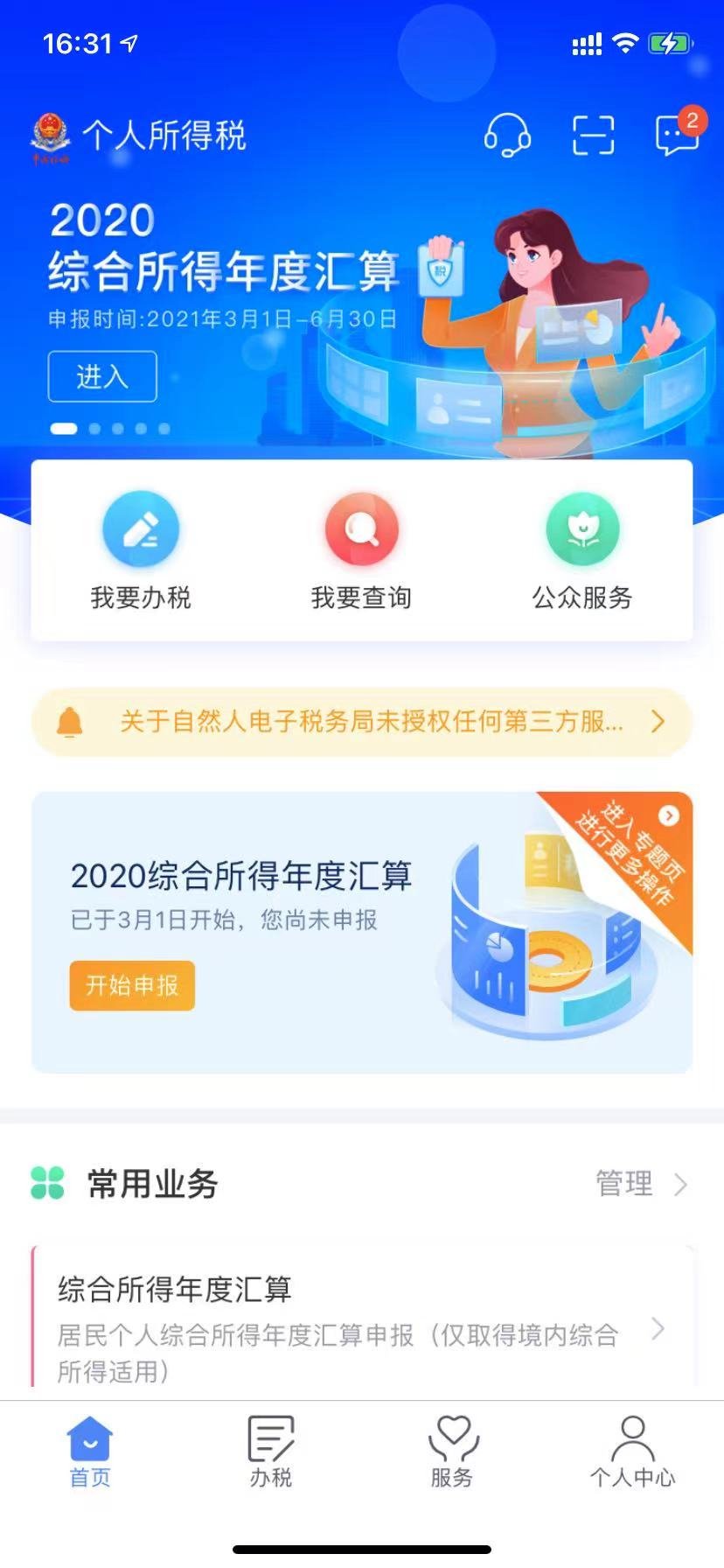Tap the 开始申报 button
The width and height of the screenshot is (724, 1568).
pyautogui.click(x=132, y=986)
